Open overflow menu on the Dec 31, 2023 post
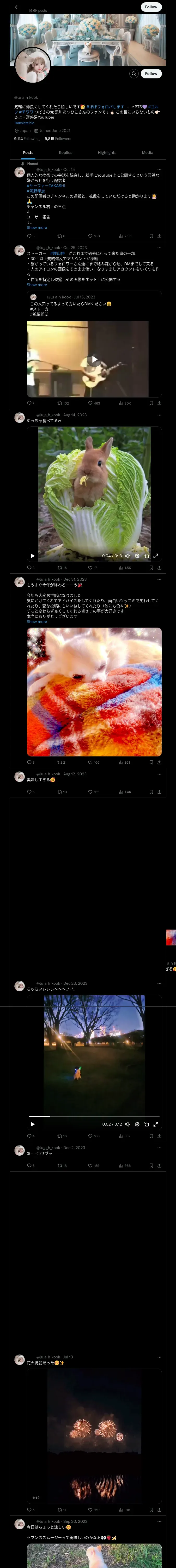Image resolution: width=176 pixels, height=1568 pixels. point(160,579)
